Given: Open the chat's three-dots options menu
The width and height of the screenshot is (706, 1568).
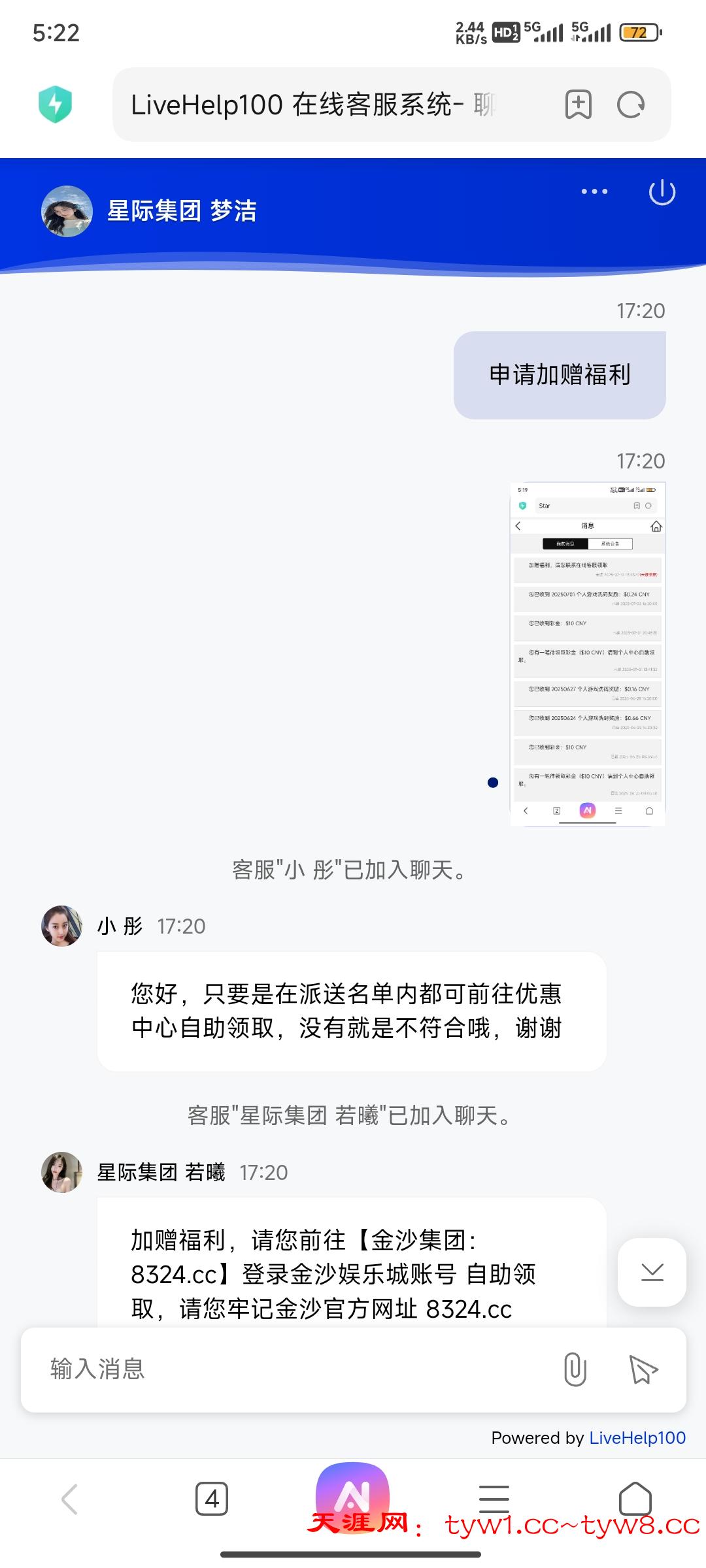Looking at the screenshot, I should [x=594, y=191].
